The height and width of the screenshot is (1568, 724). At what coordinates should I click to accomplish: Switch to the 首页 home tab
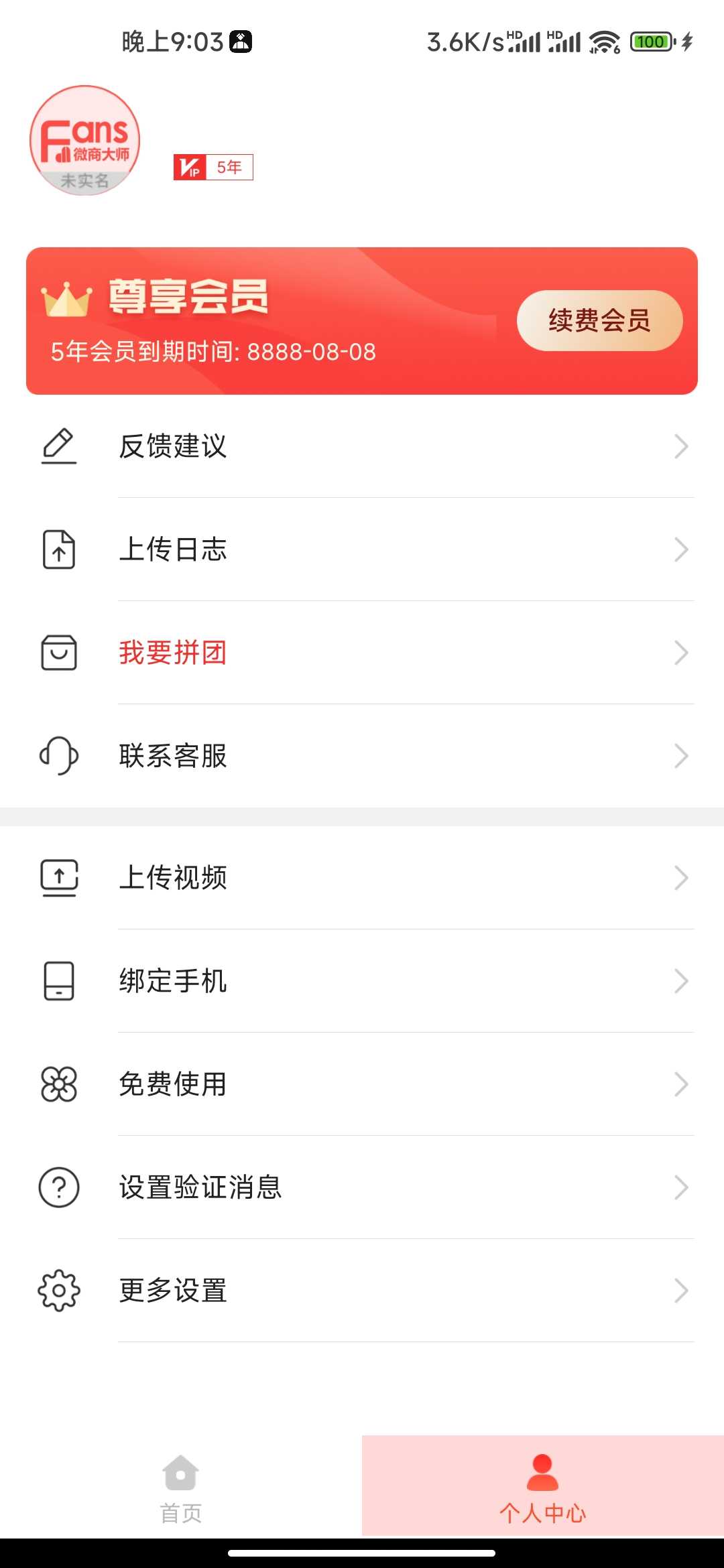pos(181,1485)
